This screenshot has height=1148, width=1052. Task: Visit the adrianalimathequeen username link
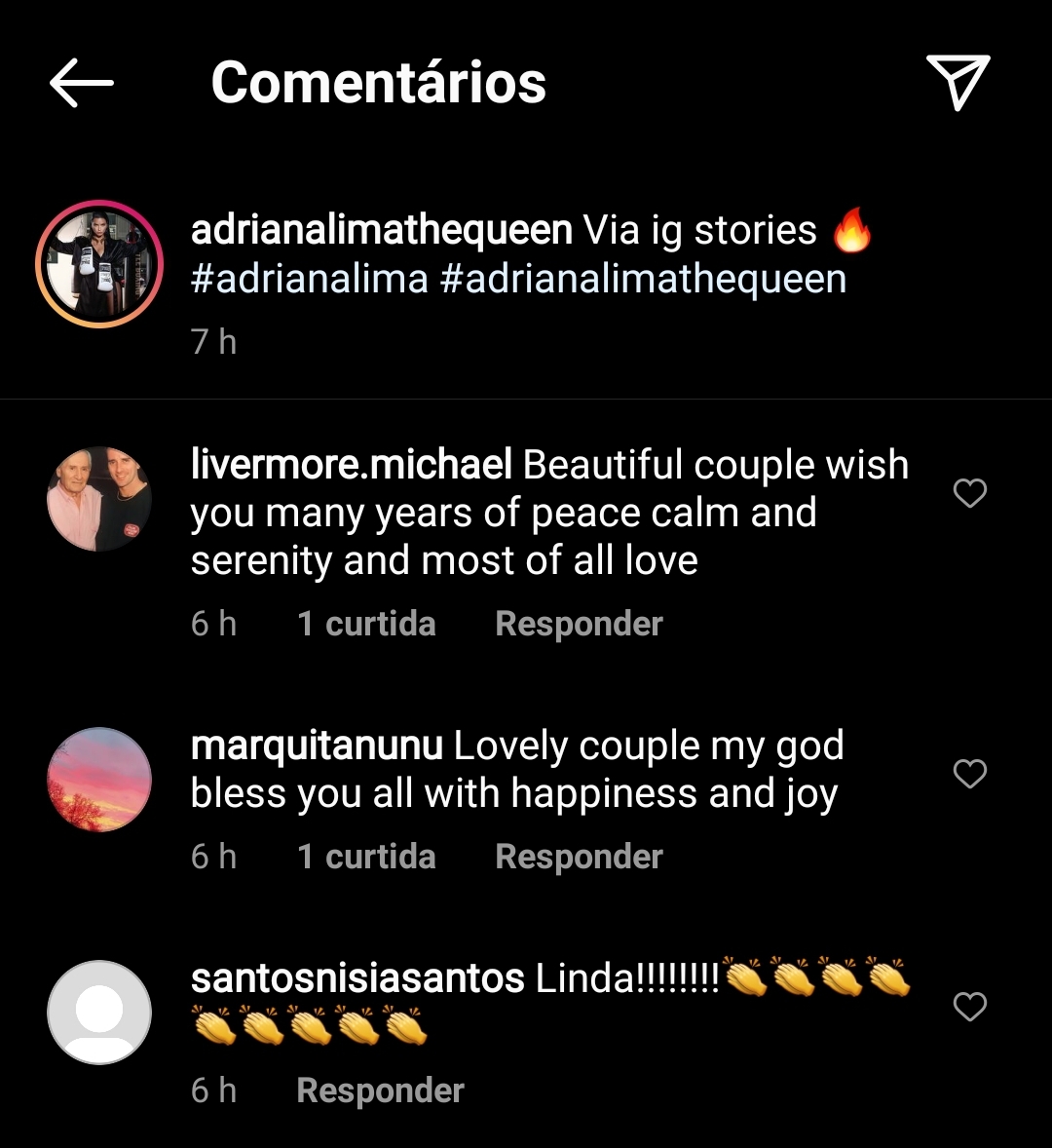tap(381, 231)
